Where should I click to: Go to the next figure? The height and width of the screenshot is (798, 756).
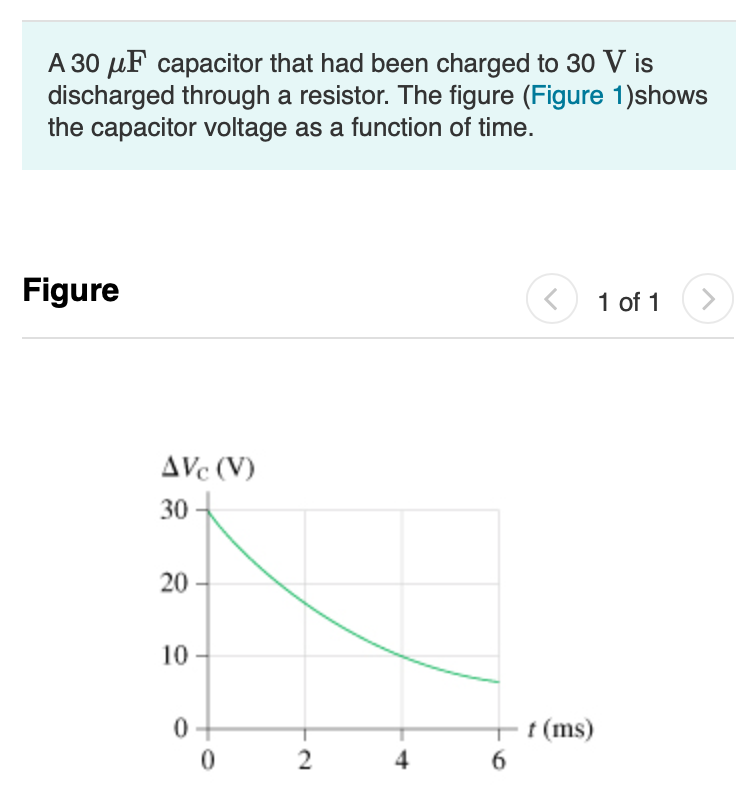[x=707, y=299]
